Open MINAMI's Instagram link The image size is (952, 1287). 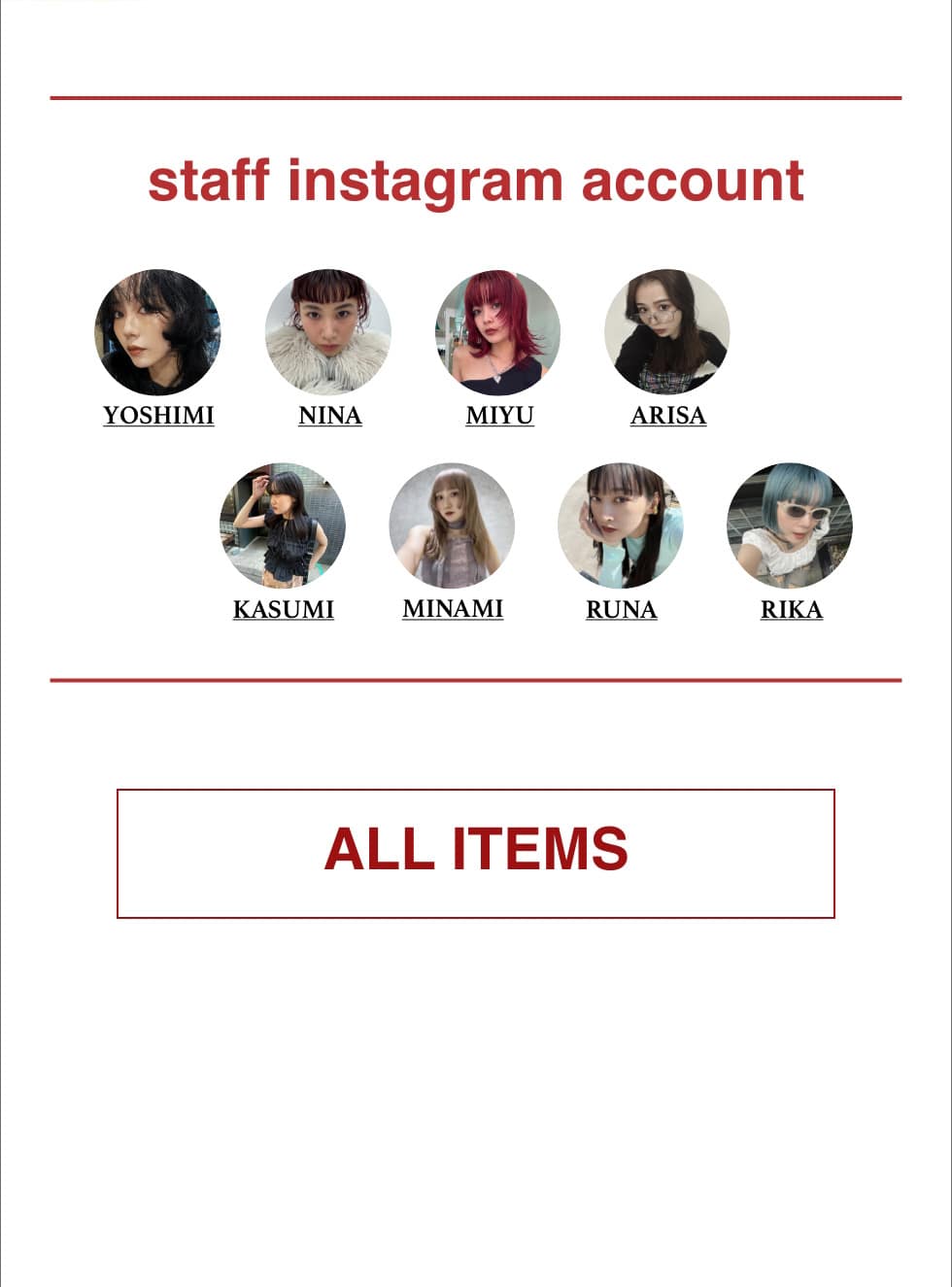click(x=453, y=608)
